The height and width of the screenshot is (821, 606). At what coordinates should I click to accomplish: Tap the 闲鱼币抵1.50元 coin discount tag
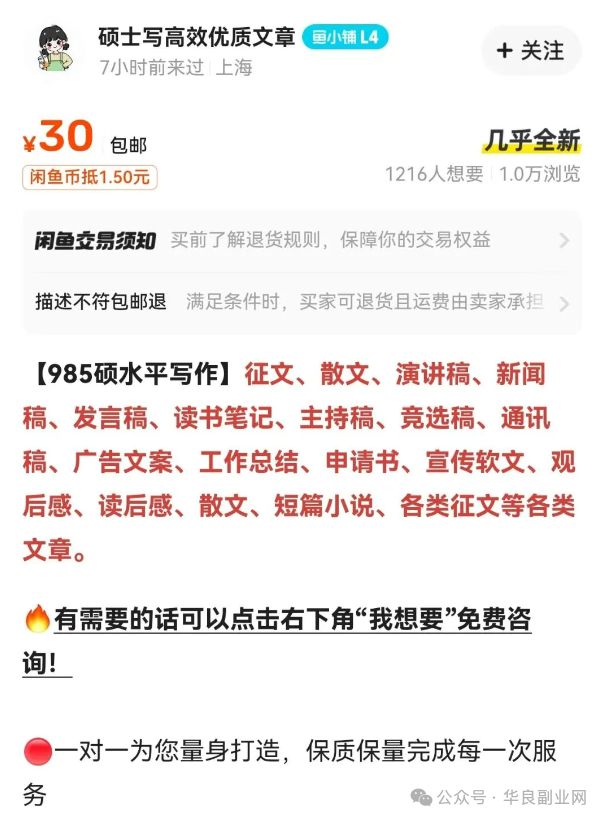[x=90, y=177]
